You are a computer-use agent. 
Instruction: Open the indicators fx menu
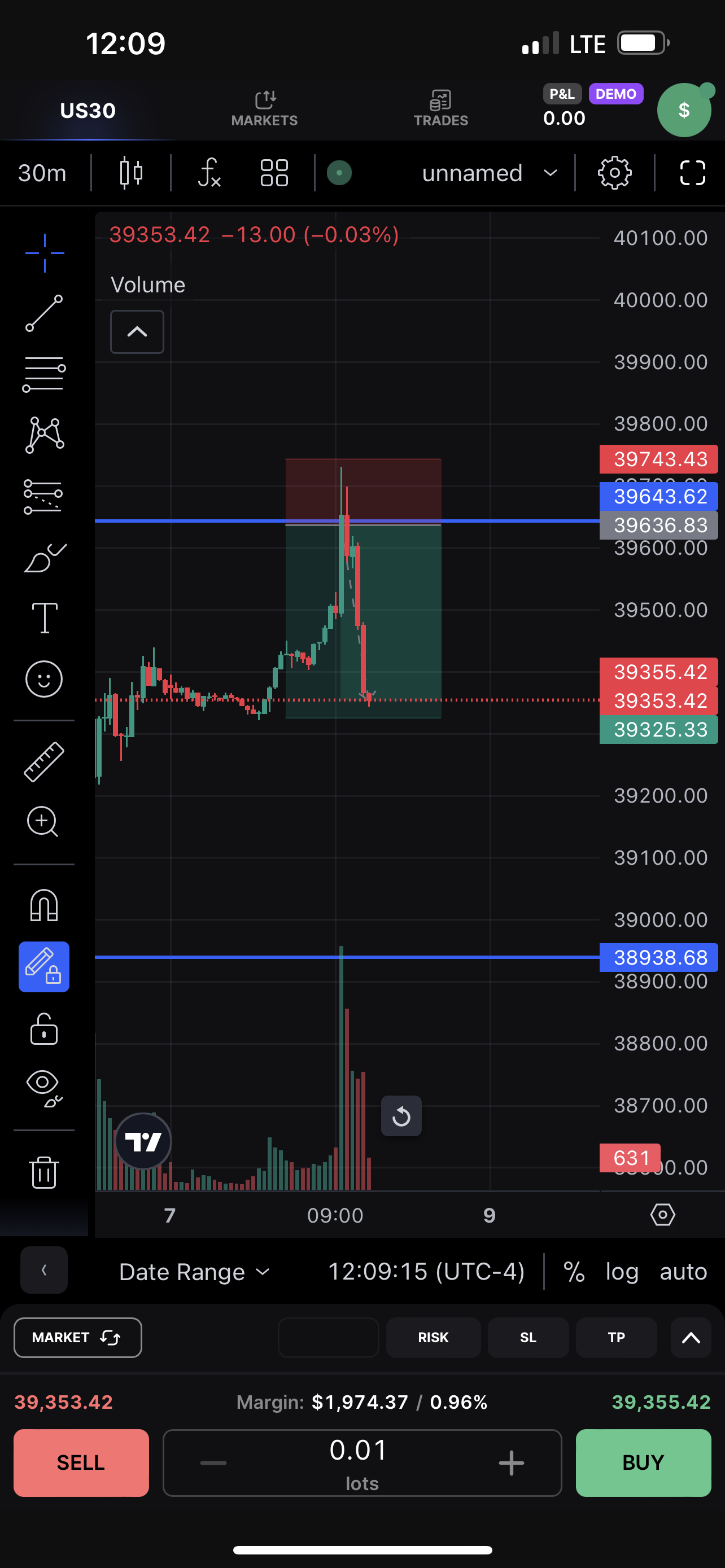point(209,173)
